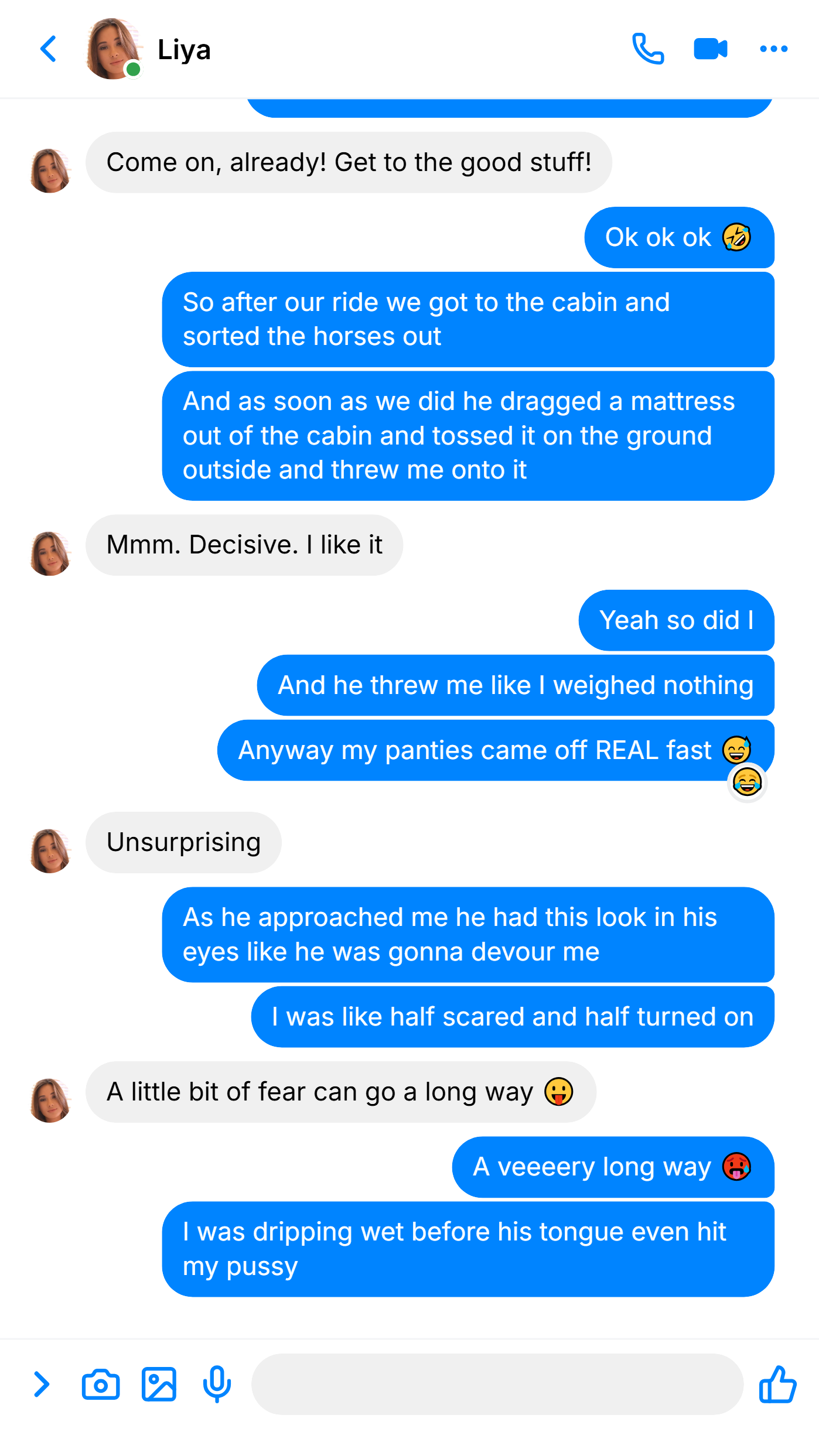This screenshot has width=819, height=1456.
Task: Start a video call with Liya
Action: (711, 49)
